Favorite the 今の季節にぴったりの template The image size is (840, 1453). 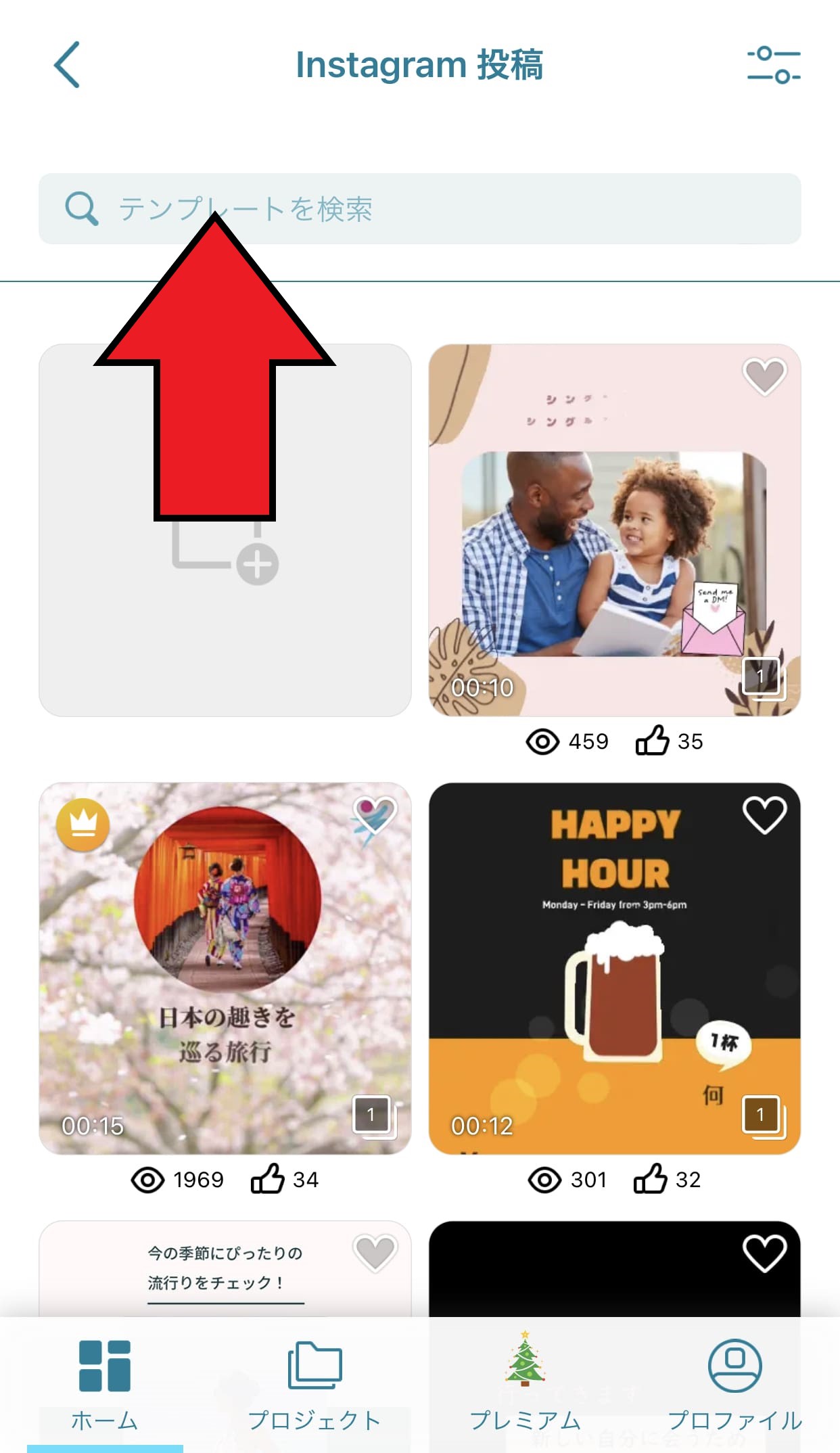[x=375, y=1253]
